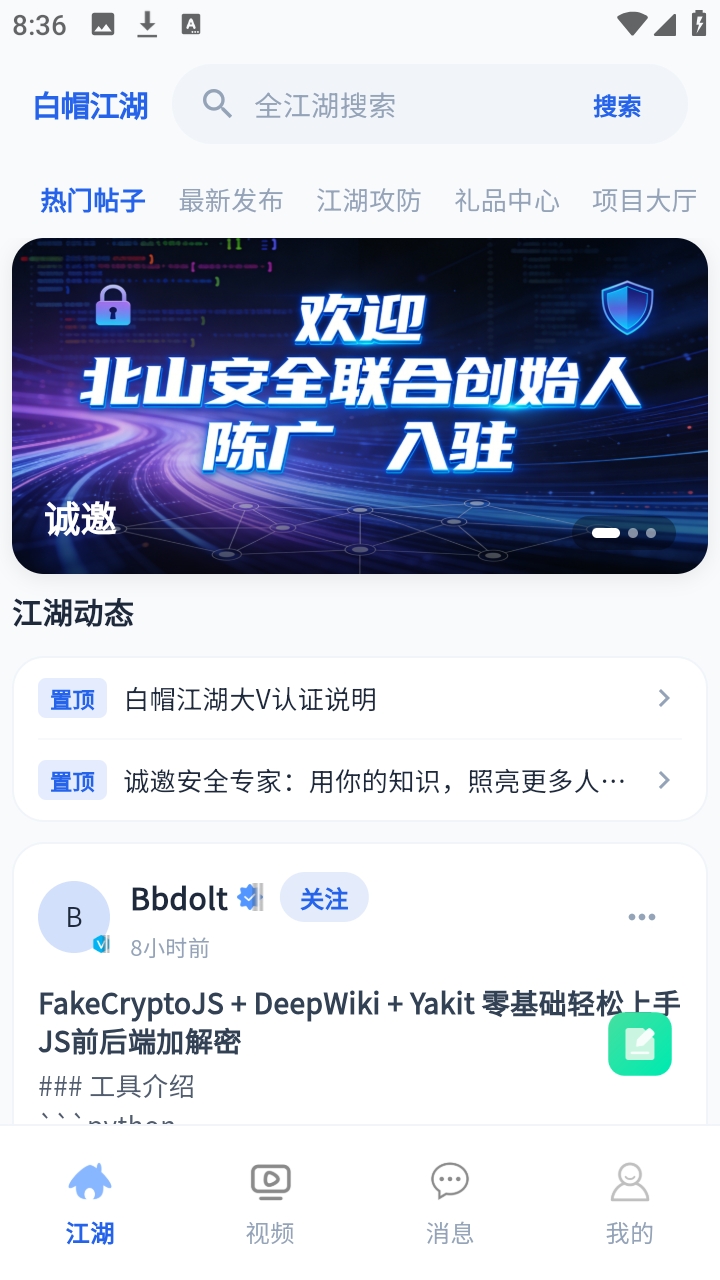Tap the 置顶 badge on the first pinned item
Image resolution: width=720 pixels, height=1280 pixels.
[x=71, y=698]
